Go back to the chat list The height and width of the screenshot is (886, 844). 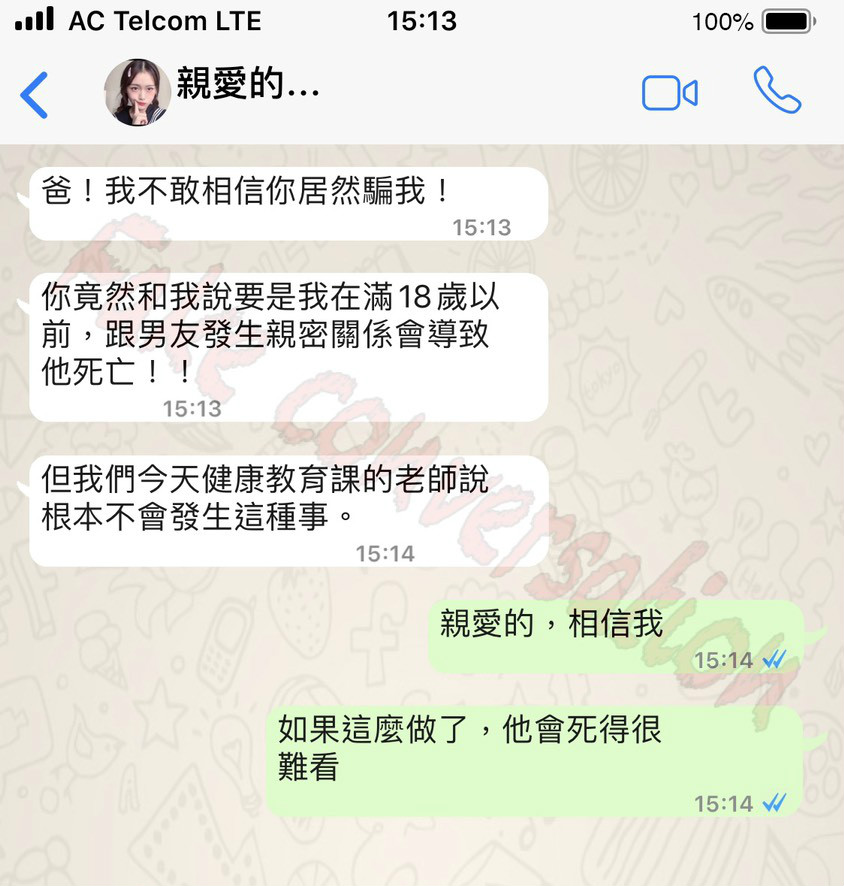(34, 94)
